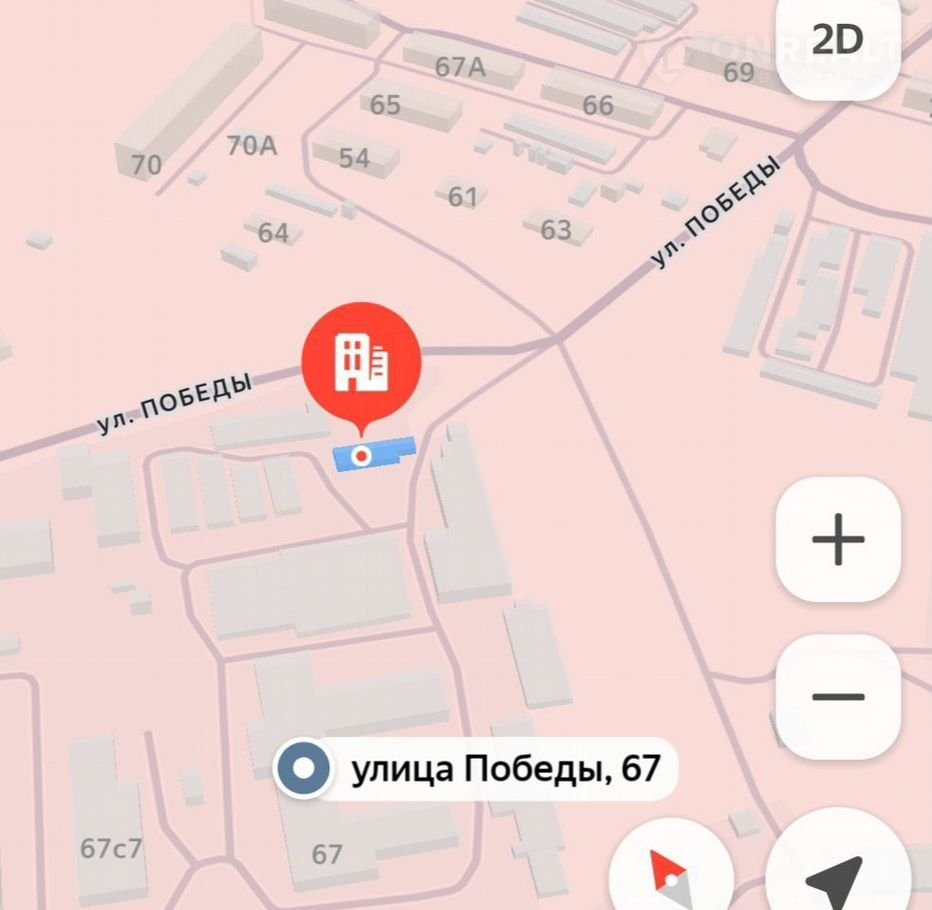Screen dimensions: 932x910
Task: Zoom out with the minus button
Action: 837,696
